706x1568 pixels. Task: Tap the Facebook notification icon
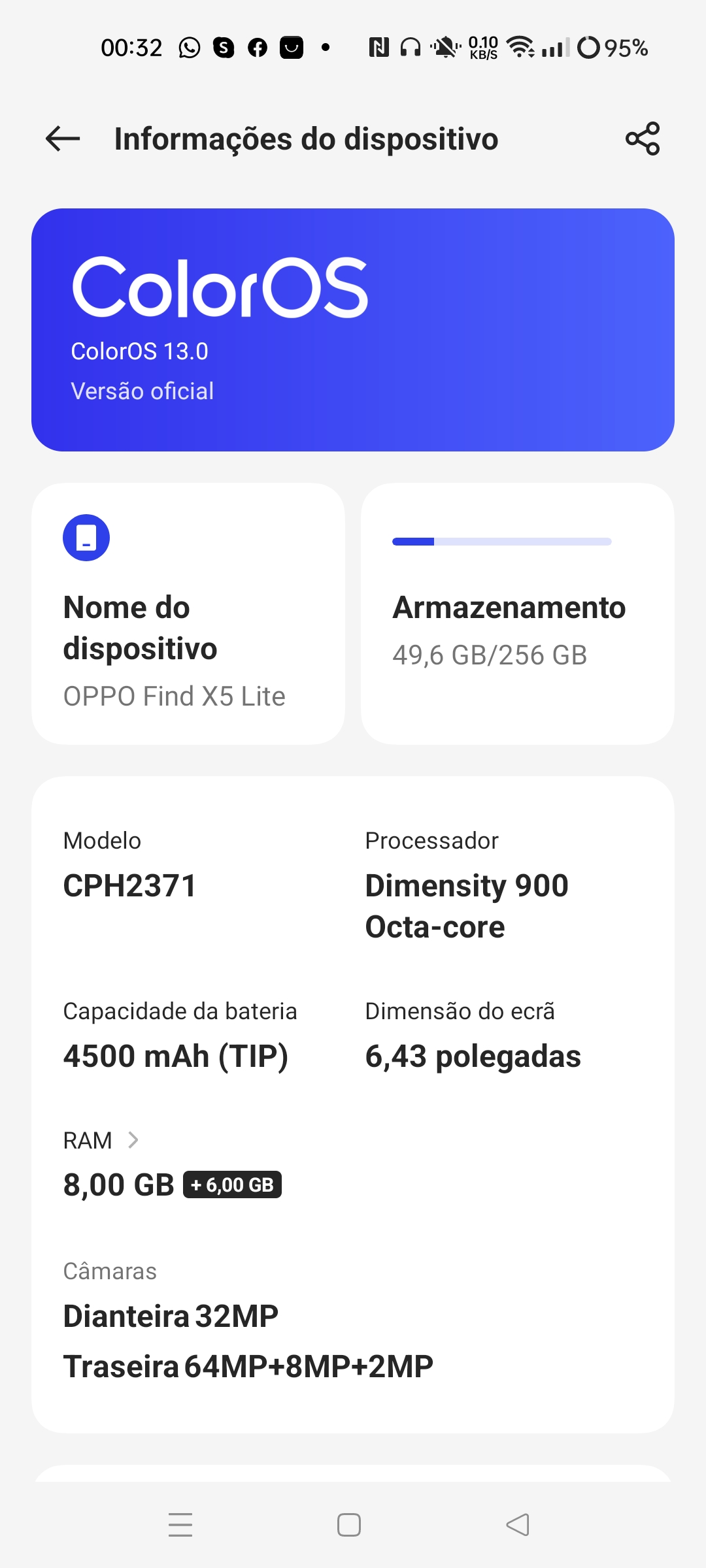tap(256, 46)
